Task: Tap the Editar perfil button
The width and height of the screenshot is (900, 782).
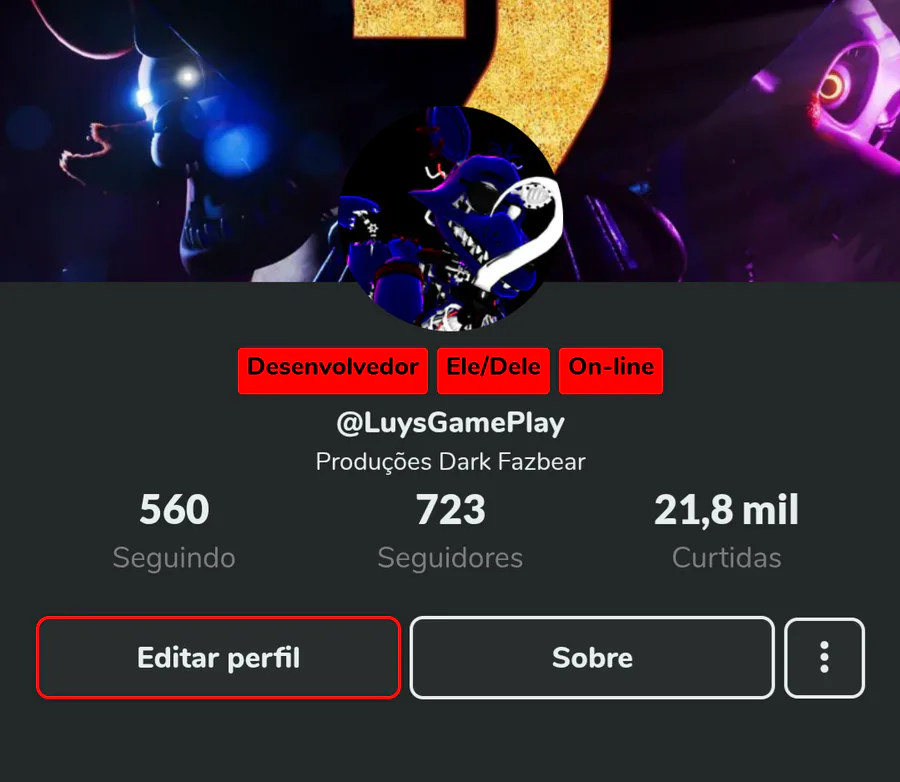Action: tap(218, 657)
